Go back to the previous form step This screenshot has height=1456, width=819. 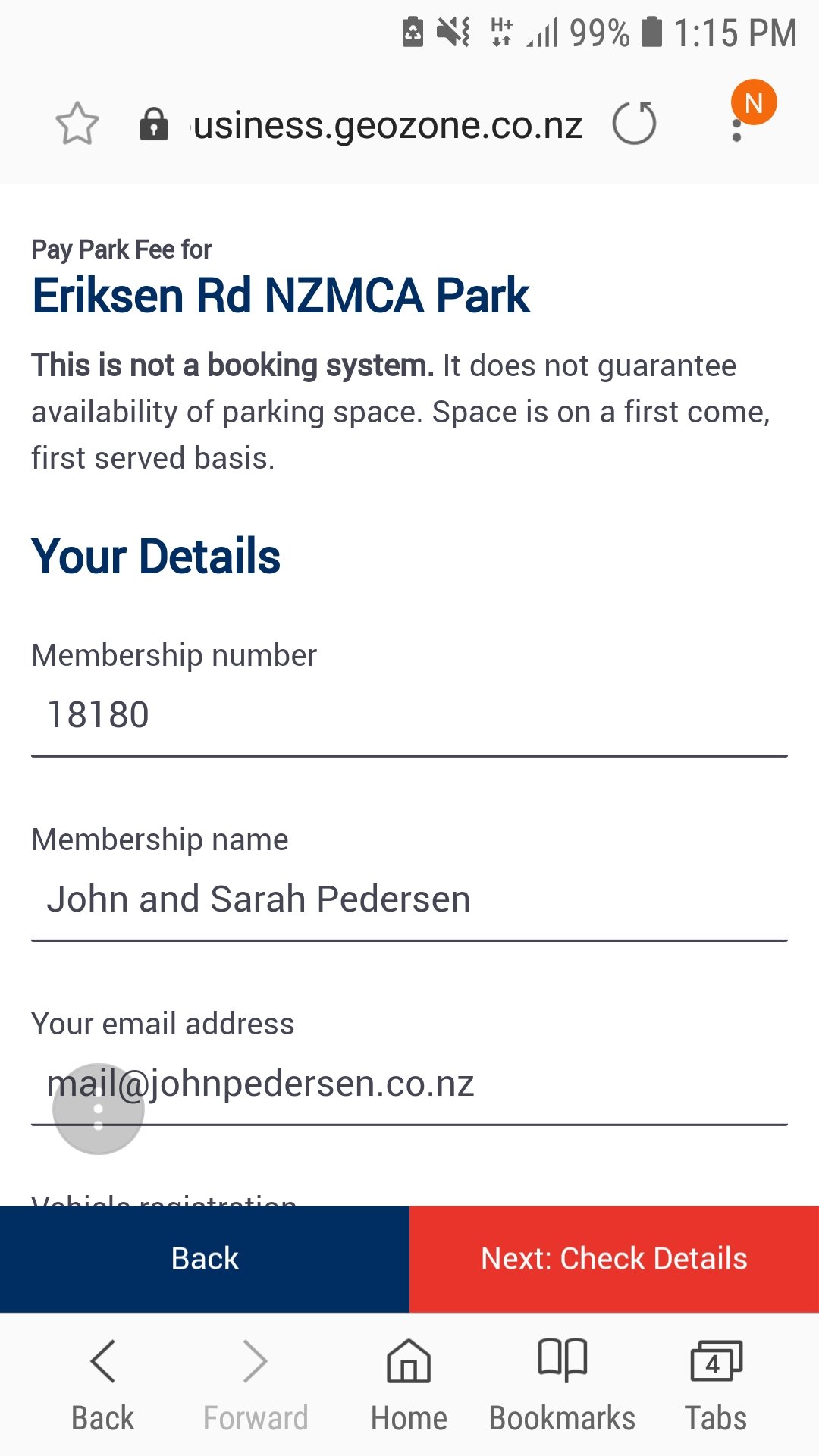pos(205,1259)
